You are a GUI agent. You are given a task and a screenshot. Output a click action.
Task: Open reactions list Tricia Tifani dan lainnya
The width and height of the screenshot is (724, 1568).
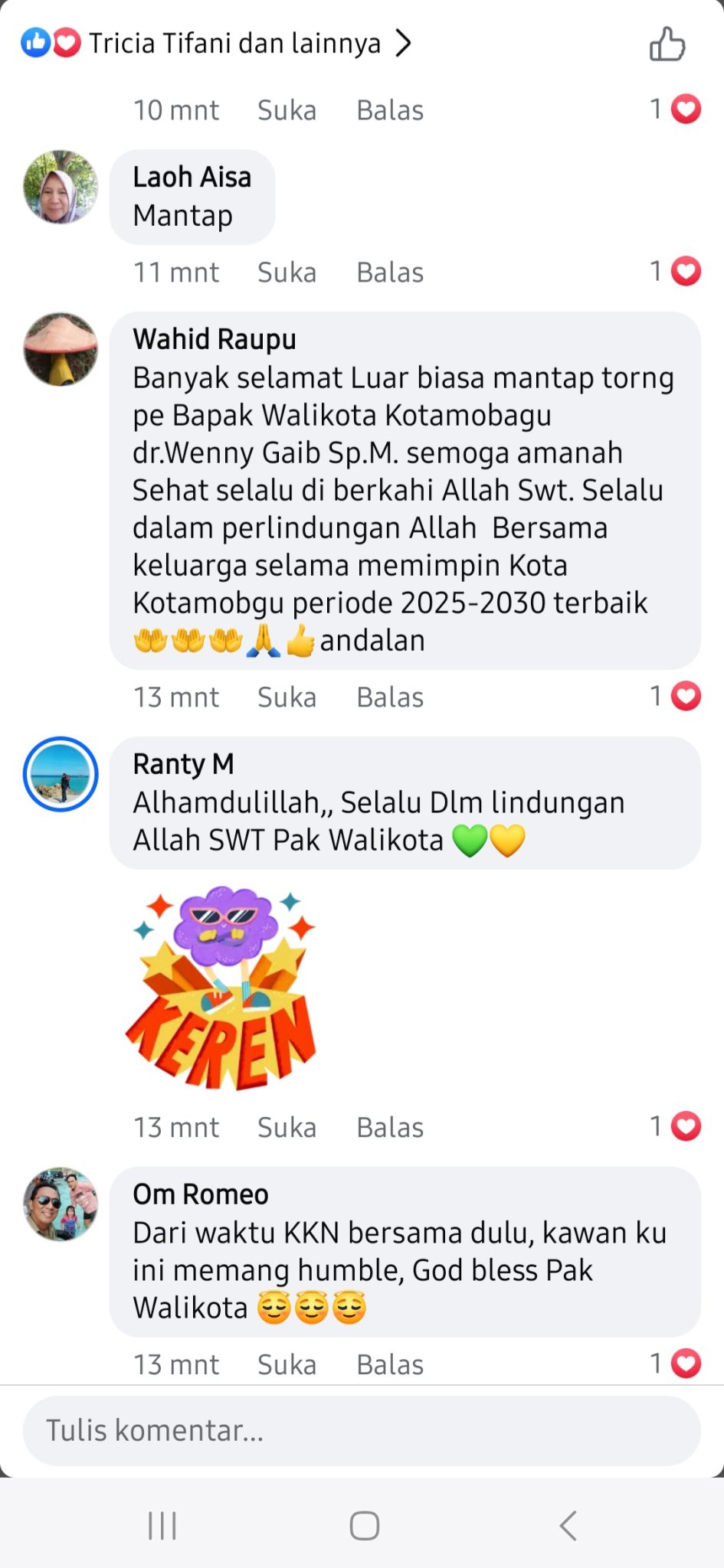point(216,43)
